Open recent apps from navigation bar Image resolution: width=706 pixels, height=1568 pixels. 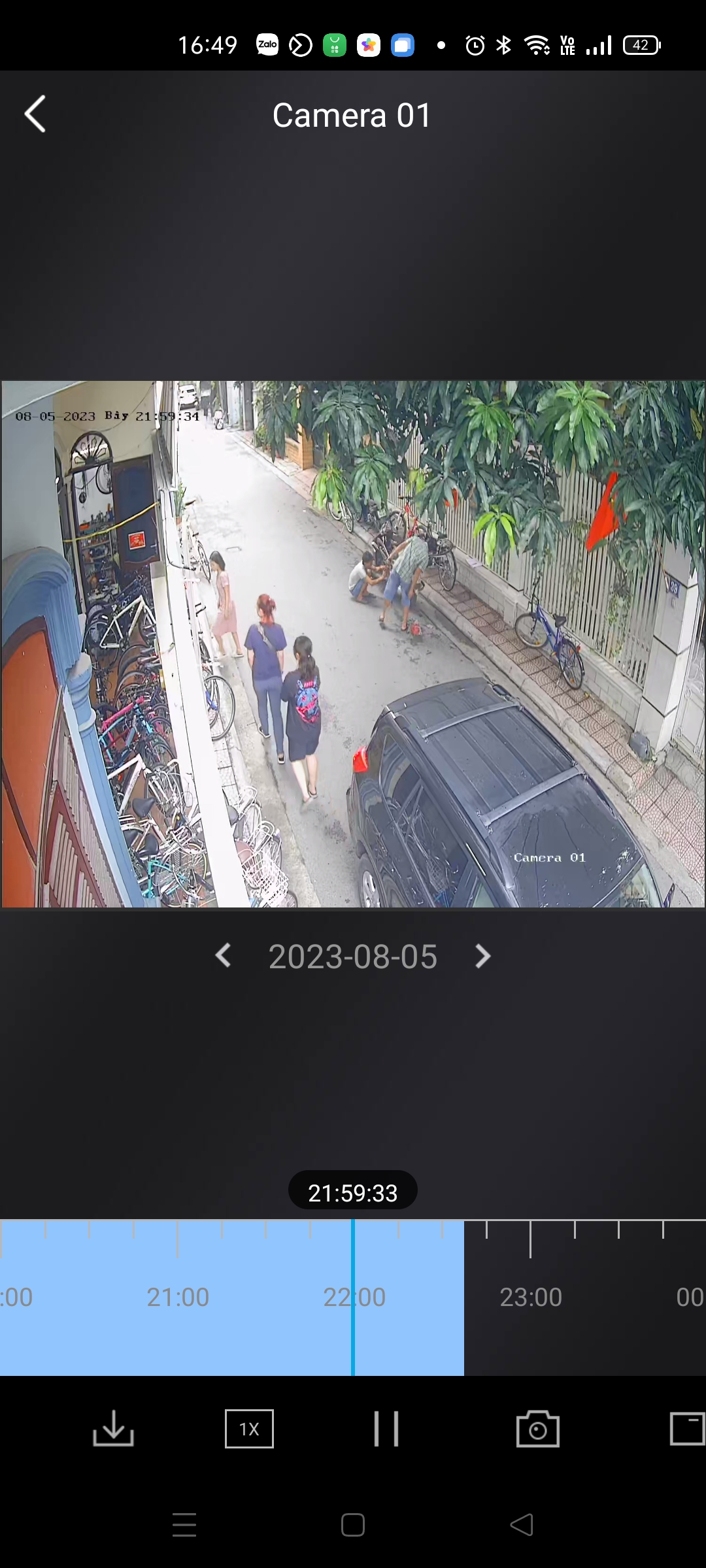[184, 1525]
